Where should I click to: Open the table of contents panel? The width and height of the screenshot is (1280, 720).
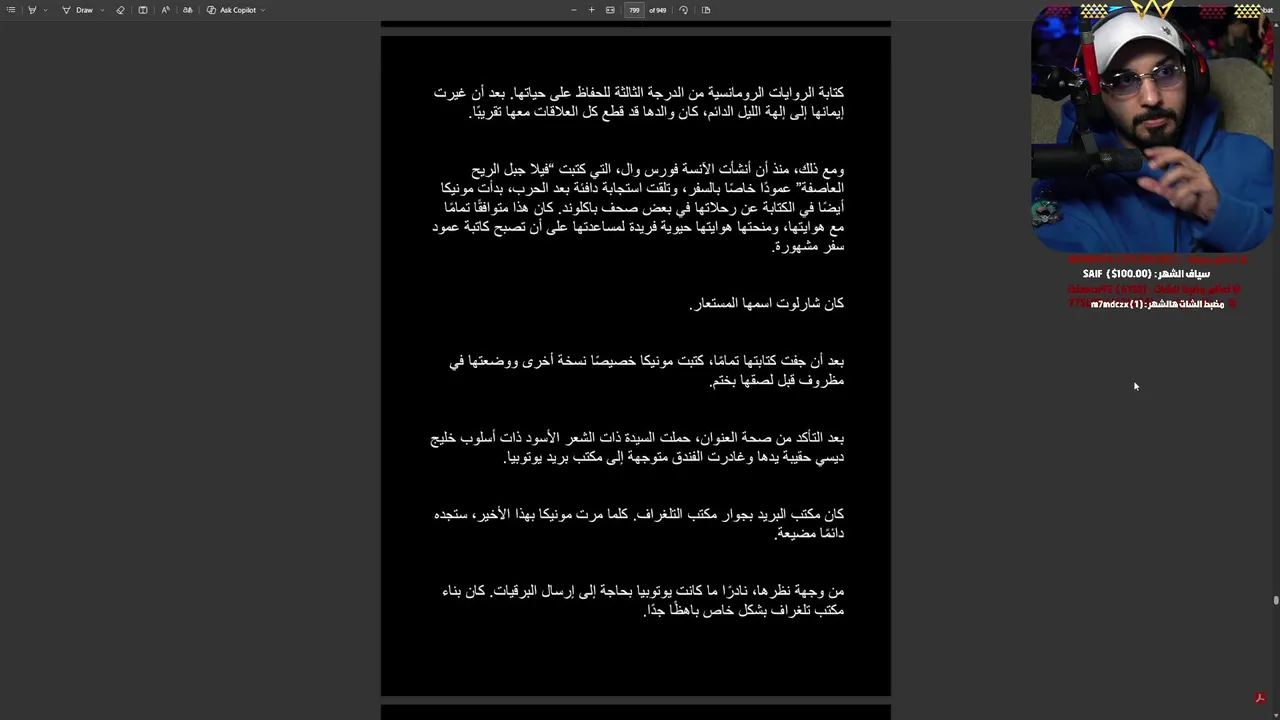(11, 10)
